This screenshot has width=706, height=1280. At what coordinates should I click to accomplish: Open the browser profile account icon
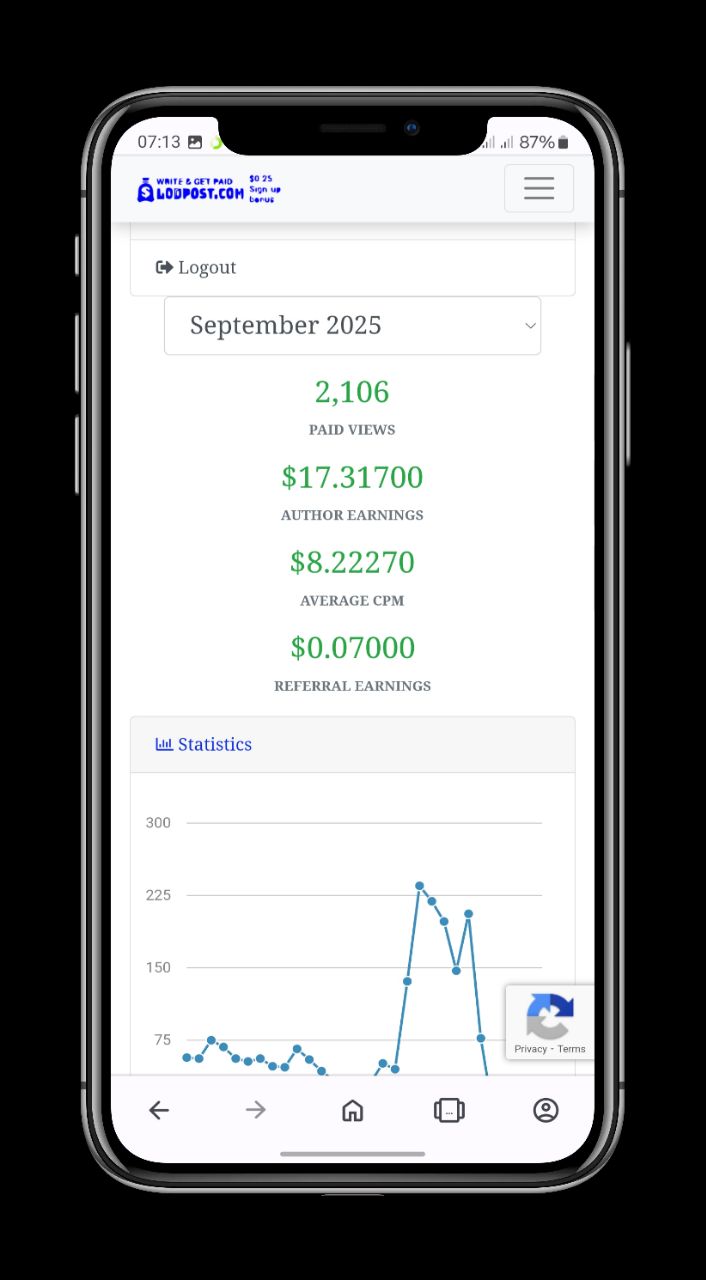pyautogui.click(x=545, y=1110)
